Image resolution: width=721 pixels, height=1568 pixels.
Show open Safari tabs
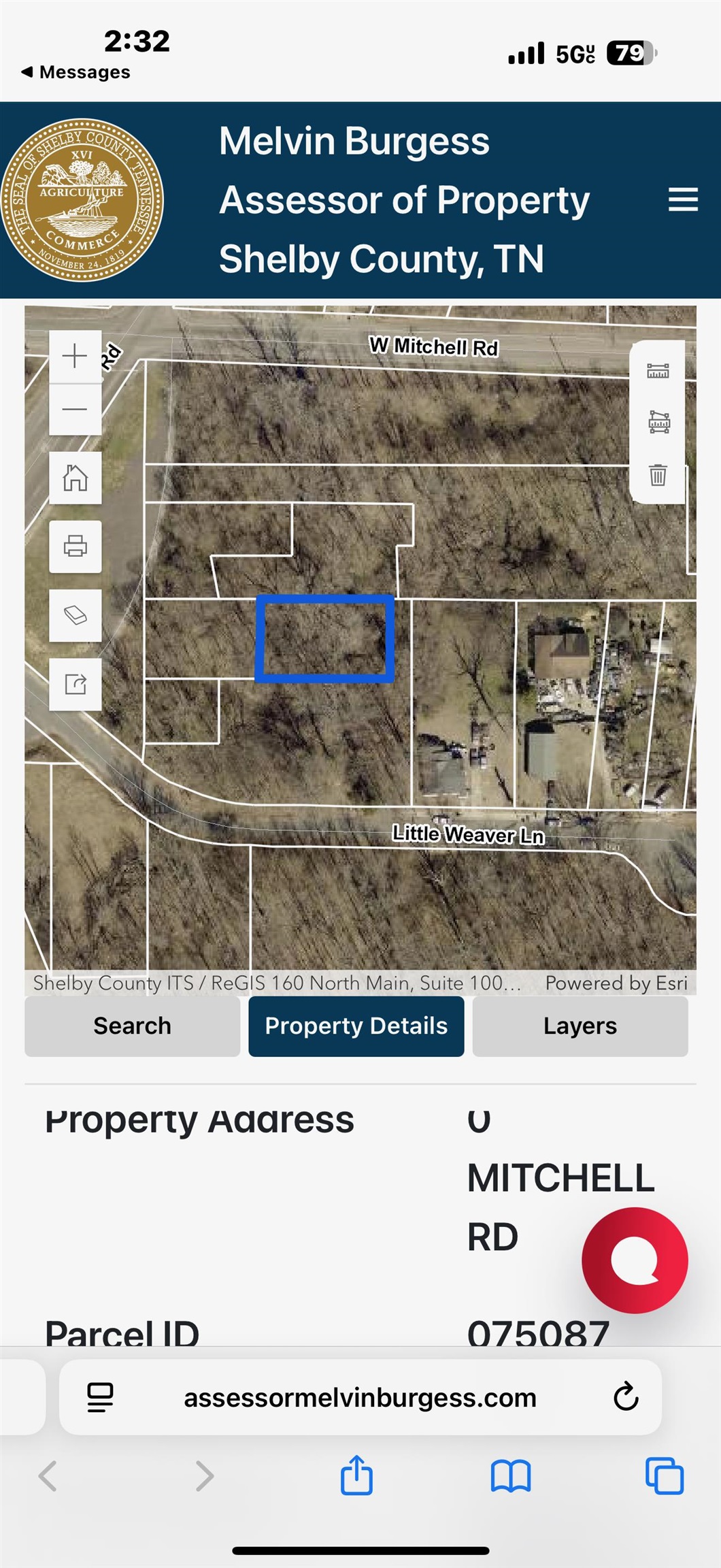click(664, 1475)
